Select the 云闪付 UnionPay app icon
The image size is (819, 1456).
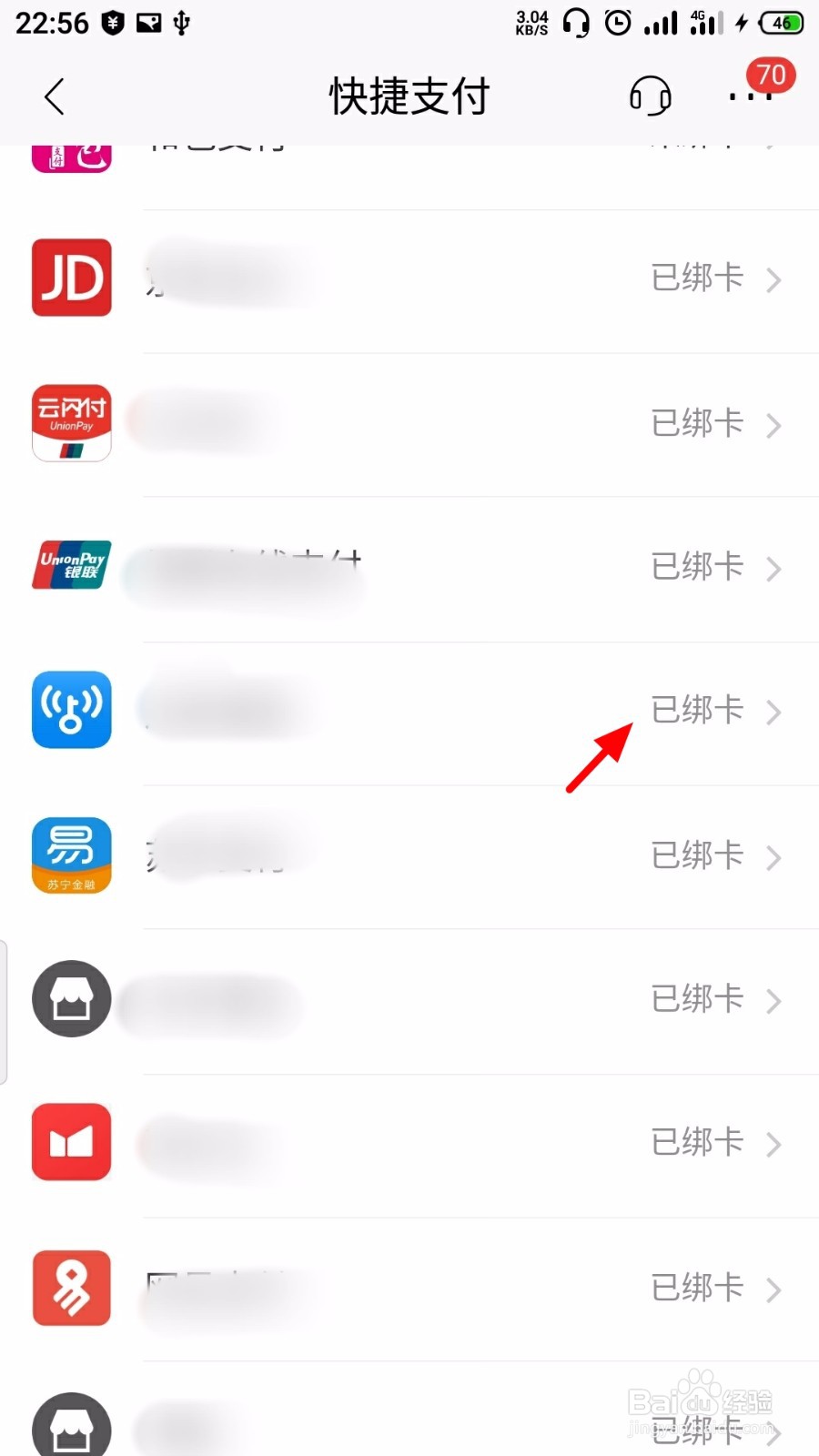(71, 422)
